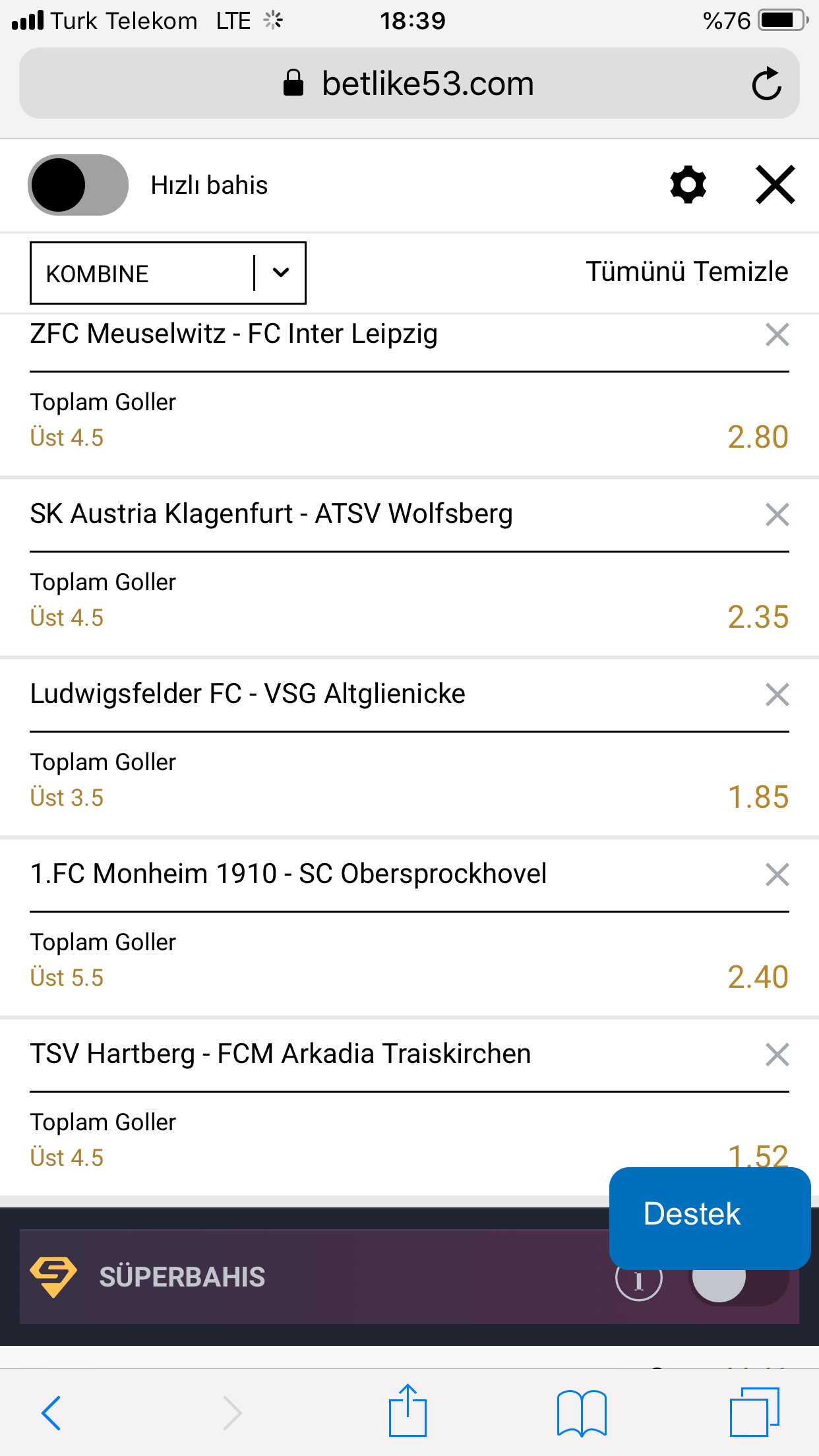The height and width of the screenshot is (1456, 819).
Task: Open Safari bookmarks
Action: [582, 1413]
